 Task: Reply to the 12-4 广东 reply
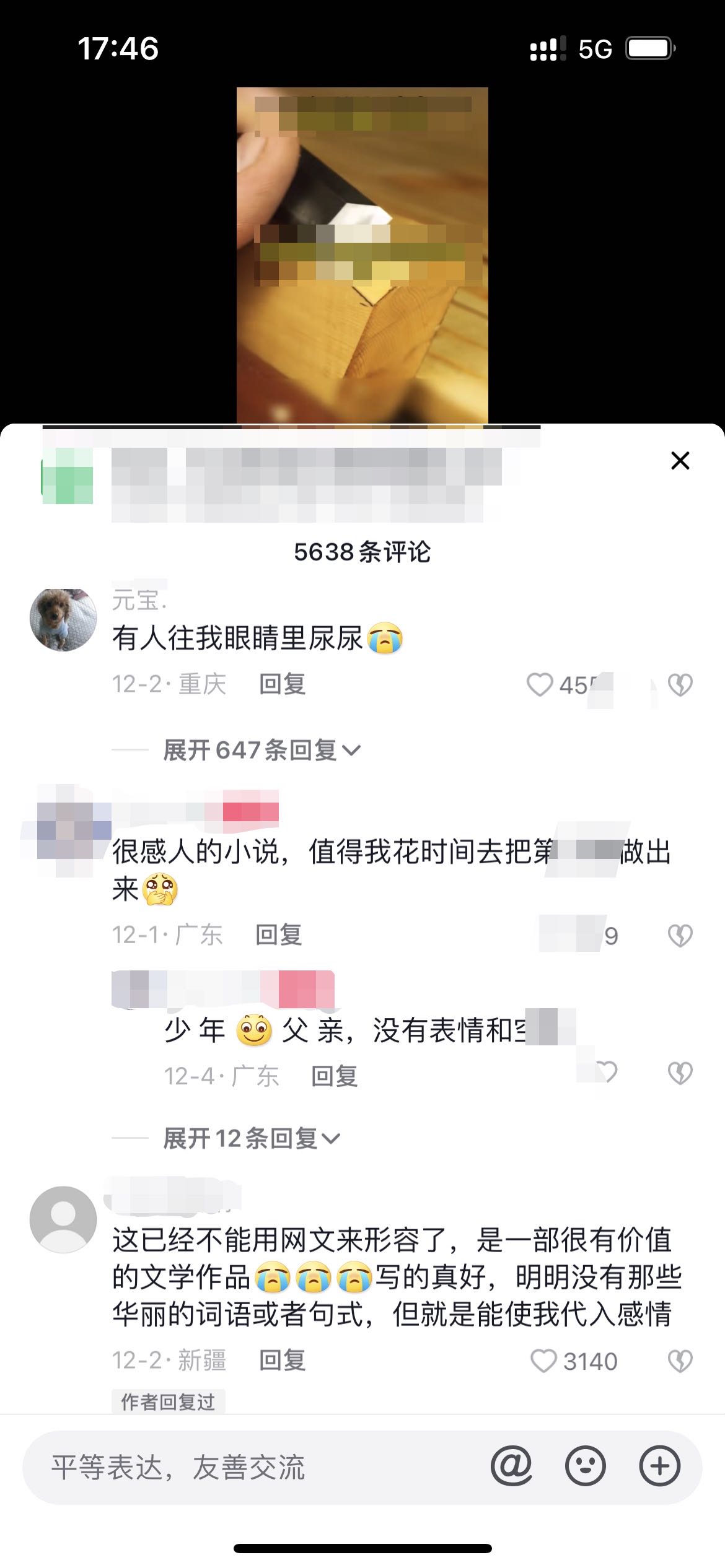tap(334, 1076)
